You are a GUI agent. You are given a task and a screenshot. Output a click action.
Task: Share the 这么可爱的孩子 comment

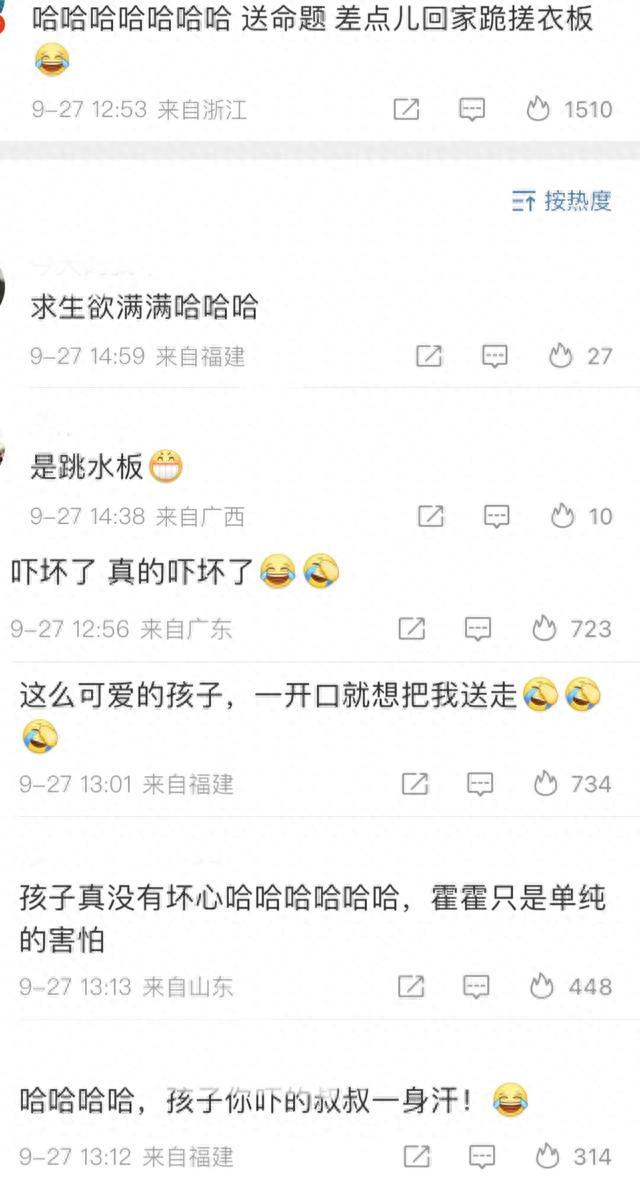pos(414,784)
